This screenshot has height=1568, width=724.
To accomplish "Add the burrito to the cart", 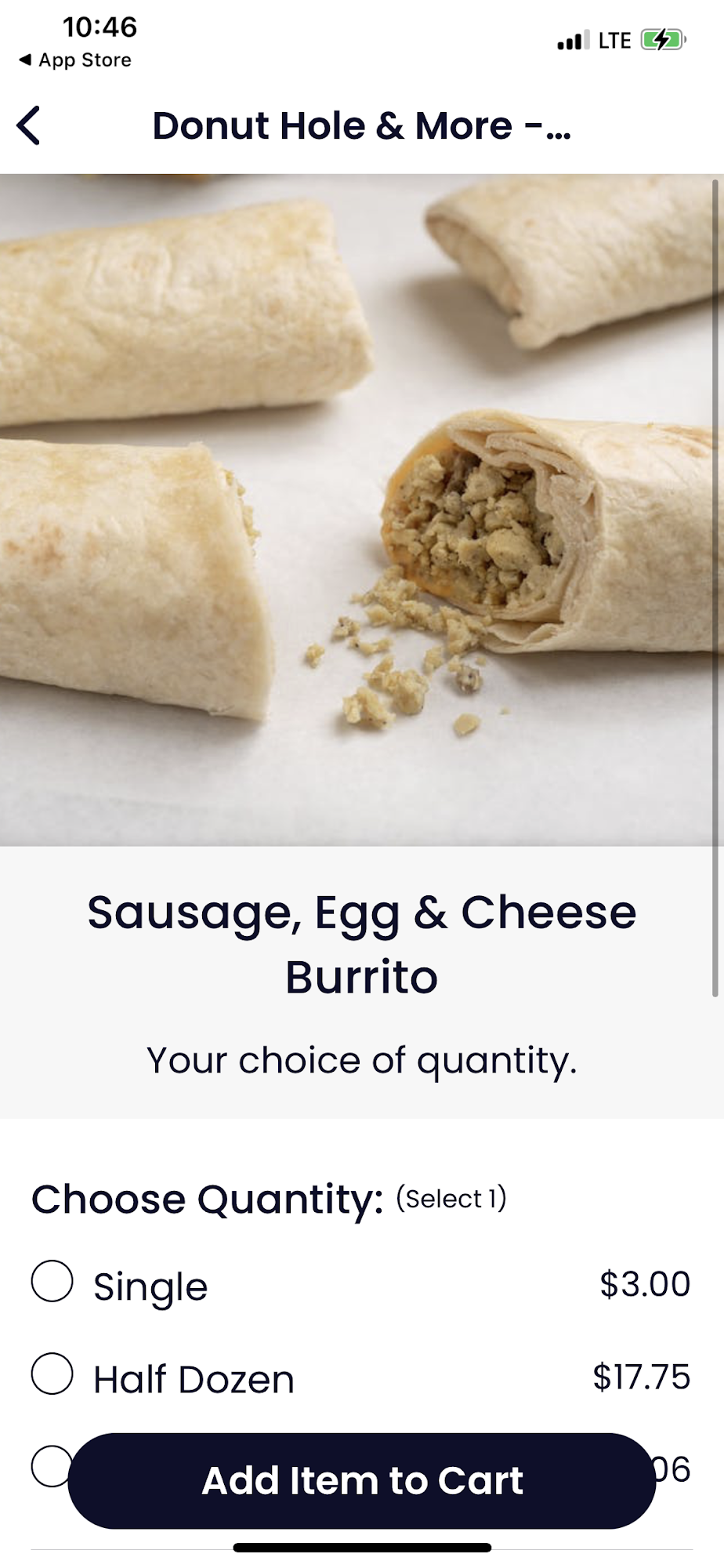I will click(361, 1481).
